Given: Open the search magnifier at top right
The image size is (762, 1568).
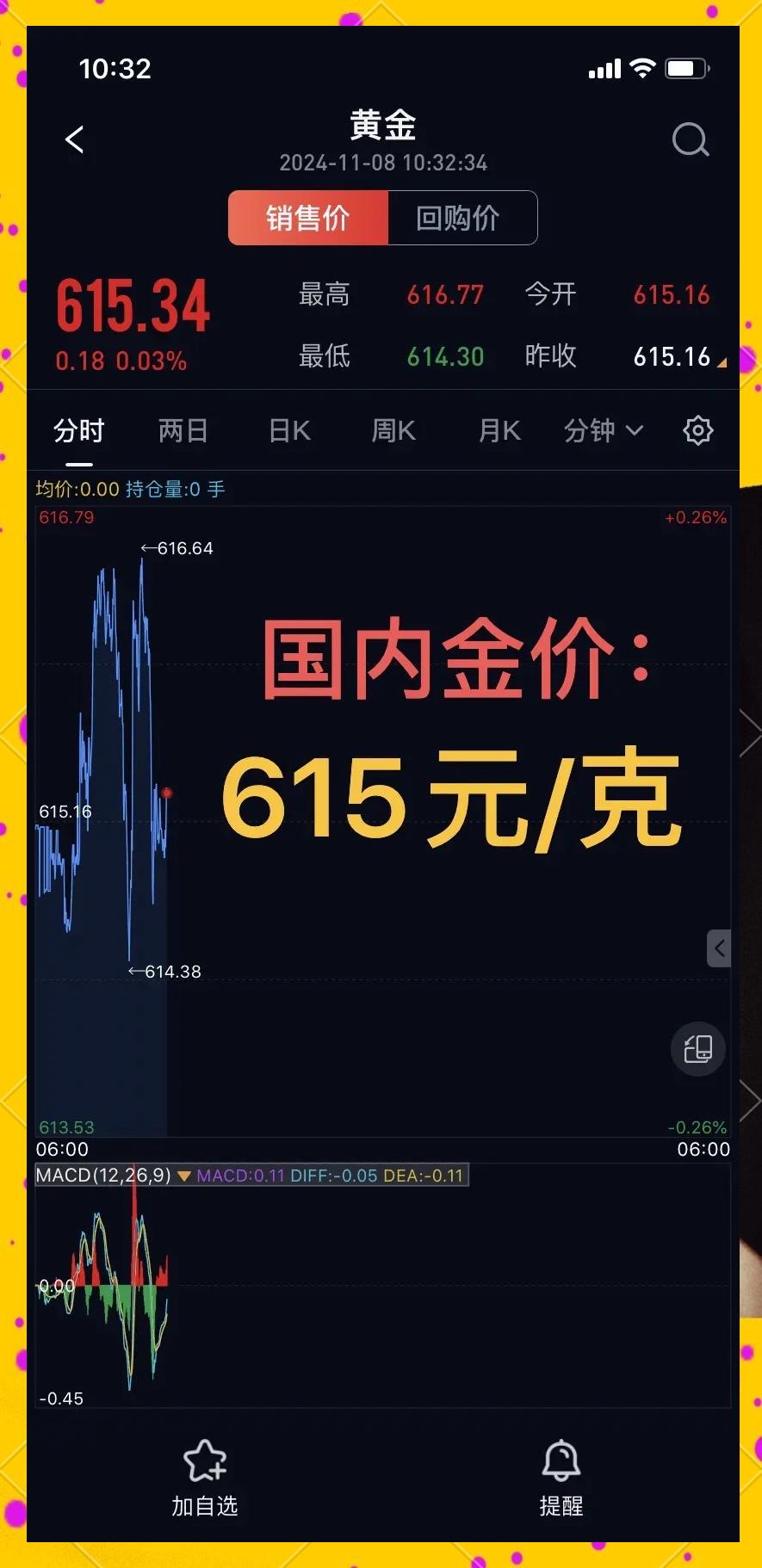Looking at the screenshot, I should click(689, 140).
